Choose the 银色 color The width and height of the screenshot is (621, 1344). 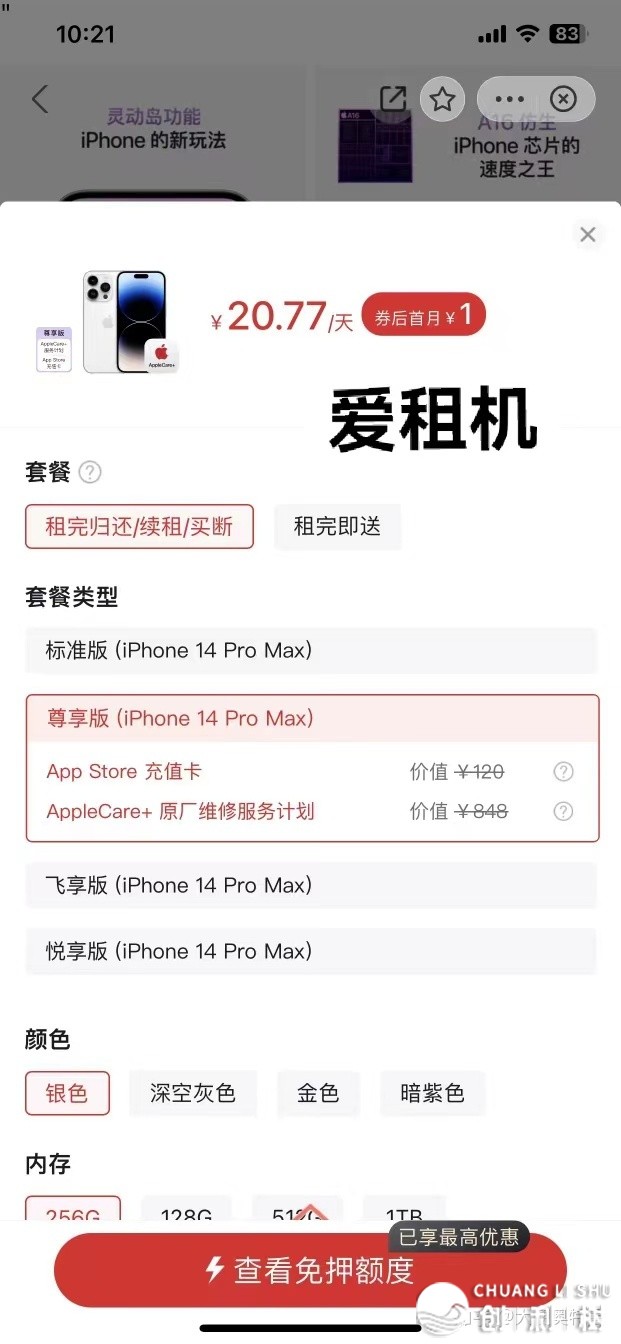(x=67, y=1093)
